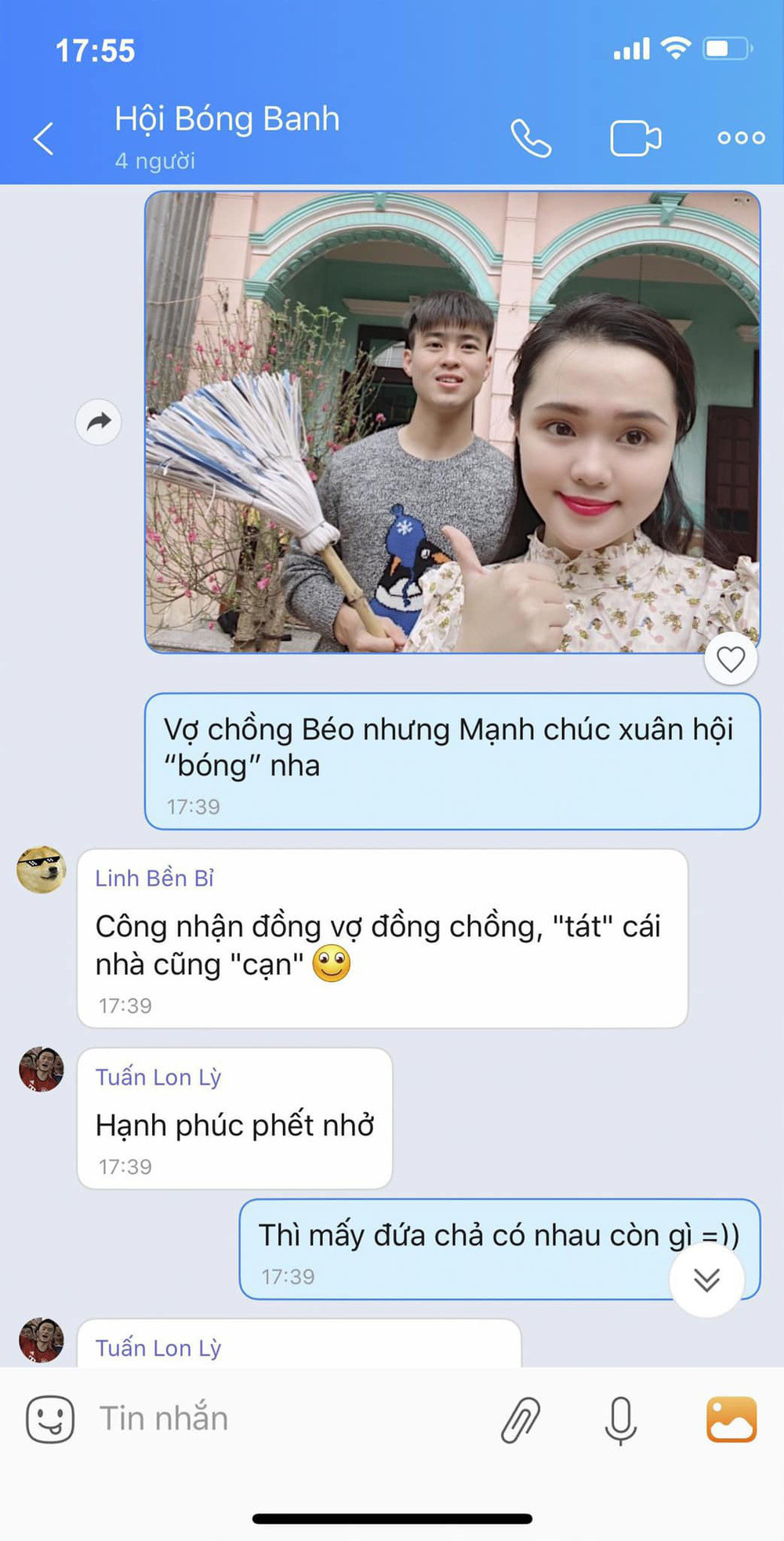Open Tuấn Lon Lỳ's profile name
Viewport: 784px width, 1541px height.
click(158, 1077)
